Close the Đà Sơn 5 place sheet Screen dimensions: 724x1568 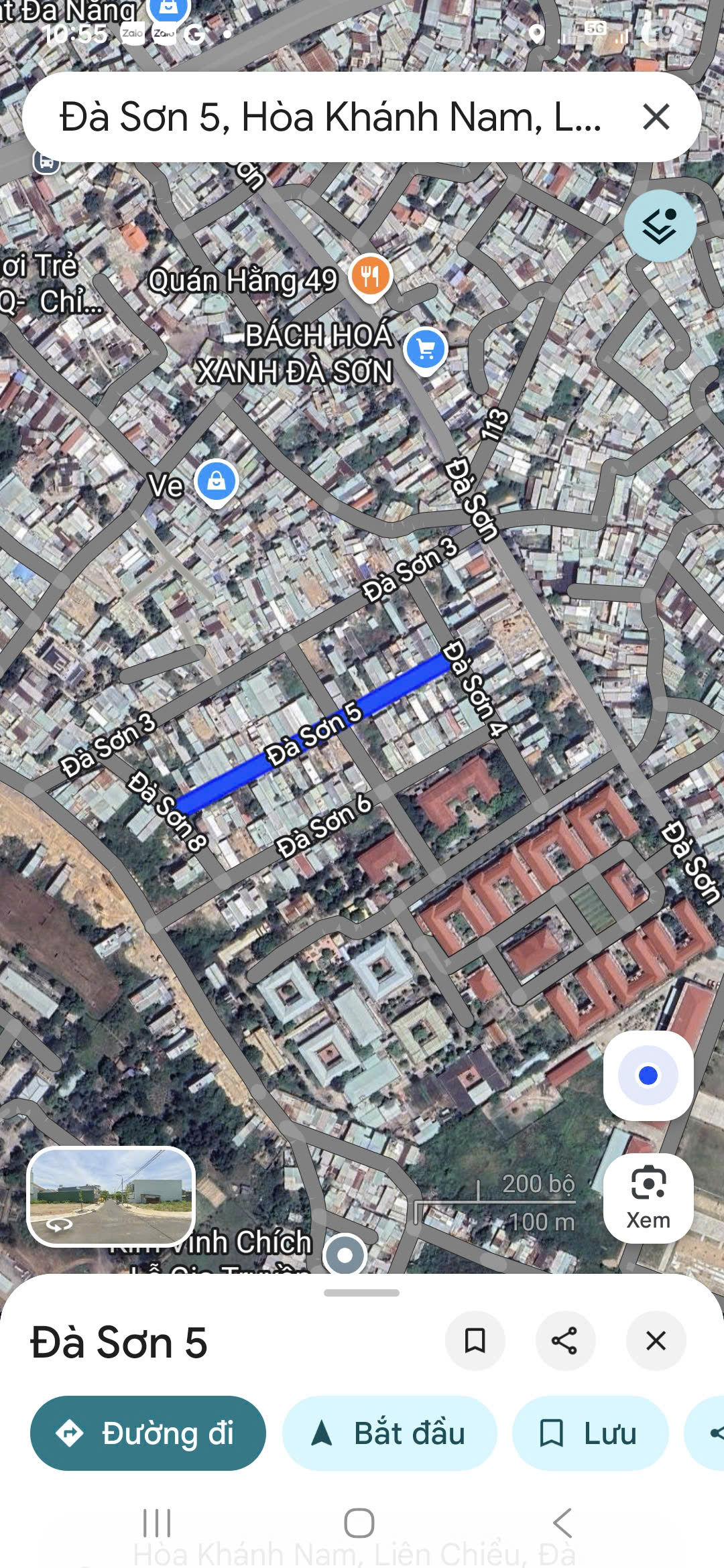[x=655, y=1341]
